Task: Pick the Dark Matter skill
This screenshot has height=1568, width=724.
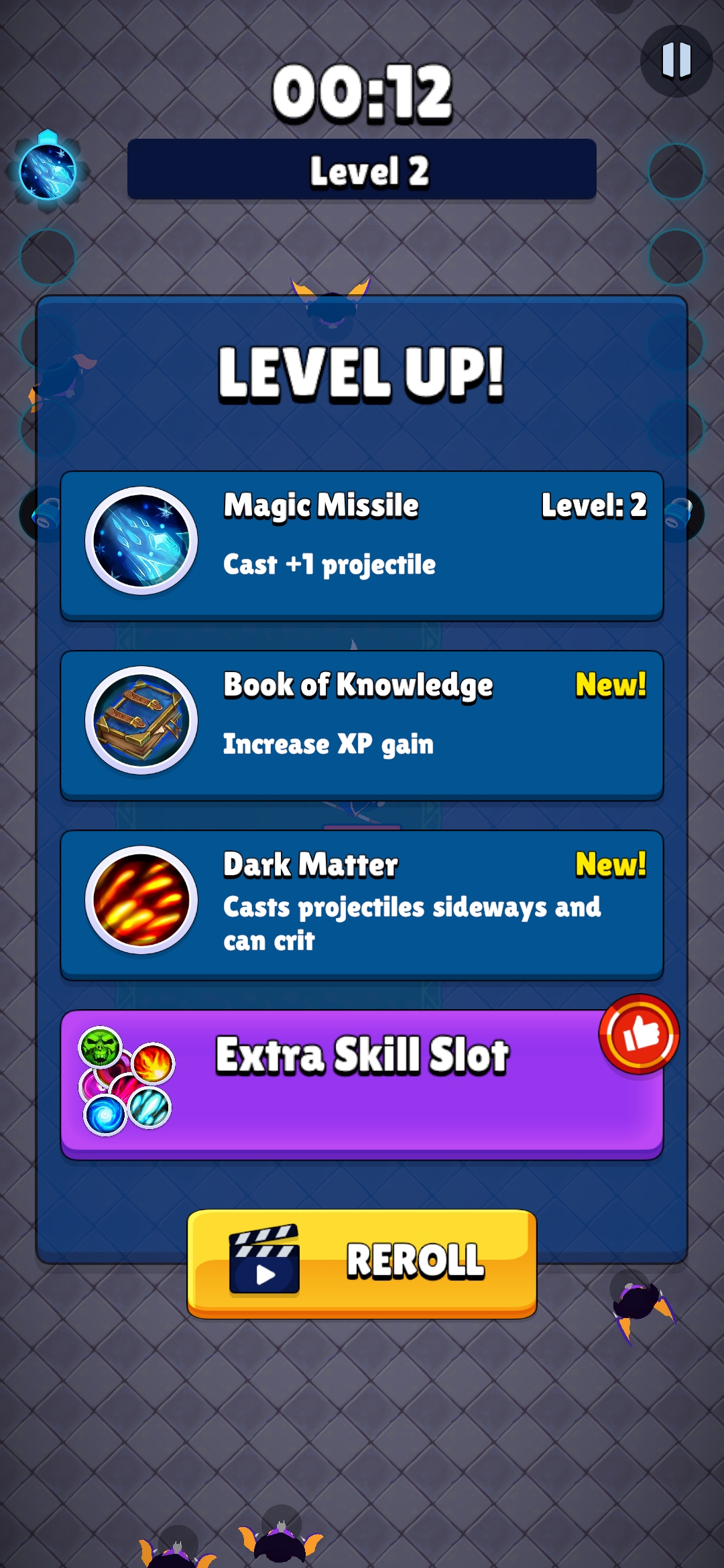Action: [362, 905]
